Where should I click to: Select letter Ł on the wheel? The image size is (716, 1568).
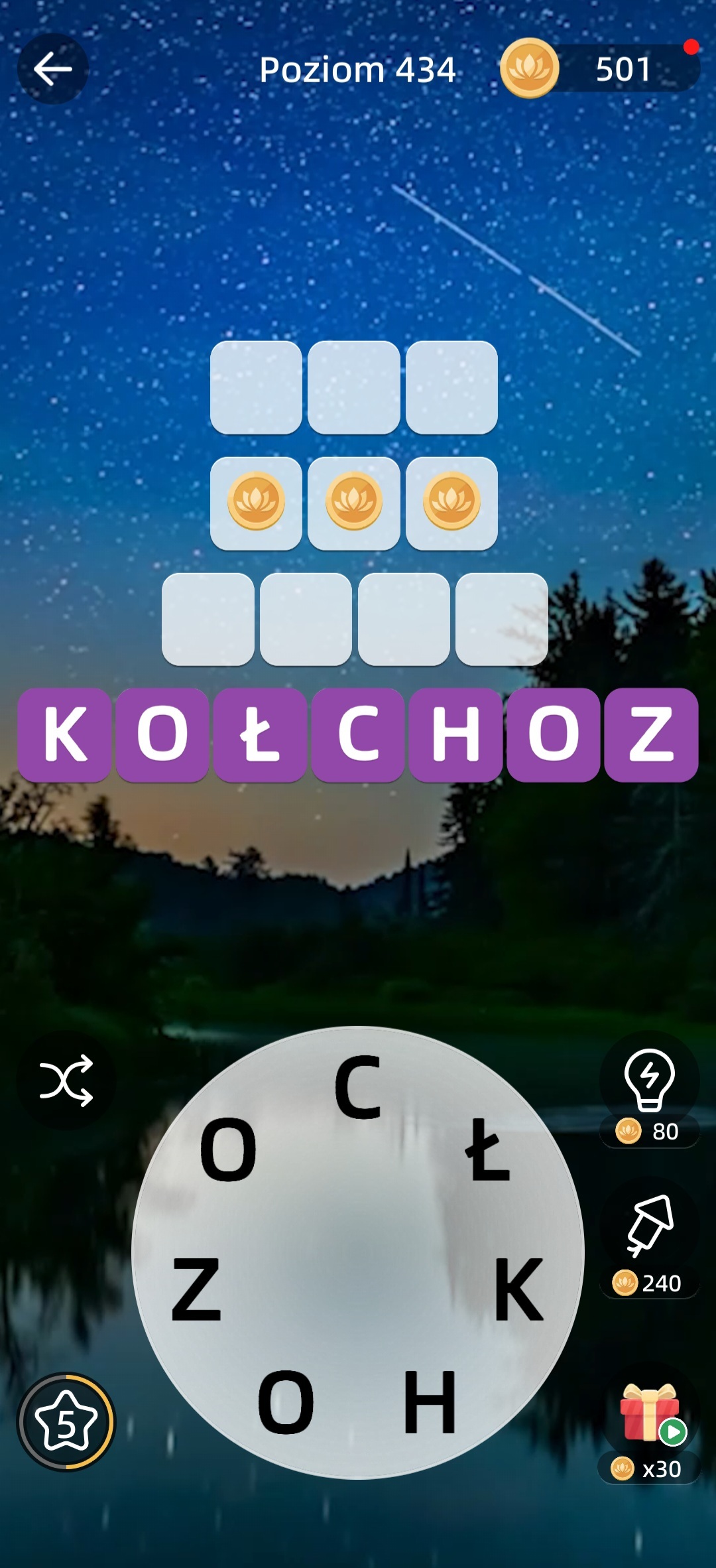(x=487, y=1149)
